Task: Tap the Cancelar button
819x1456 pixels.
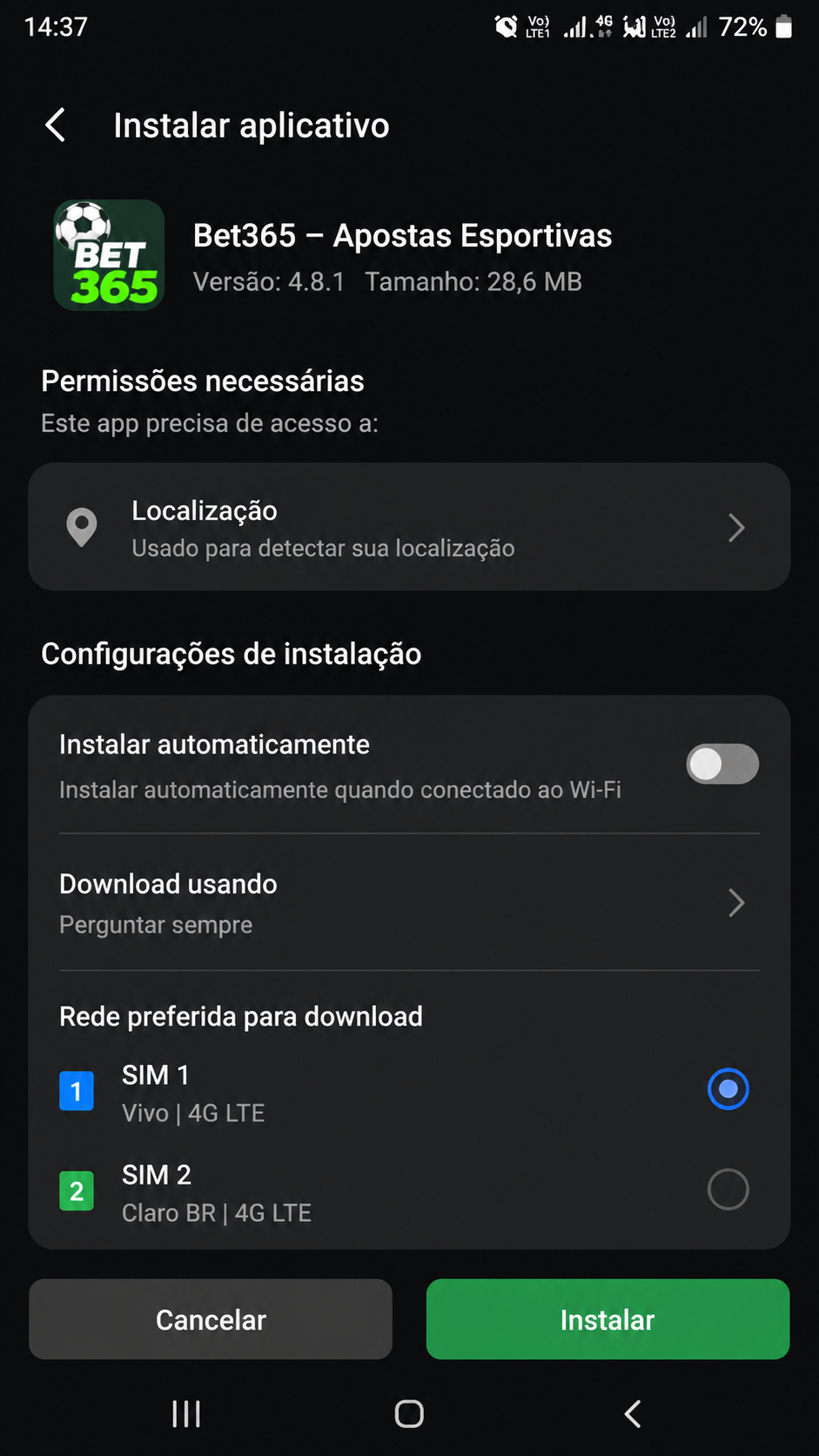Action: tap(211, 1319)
